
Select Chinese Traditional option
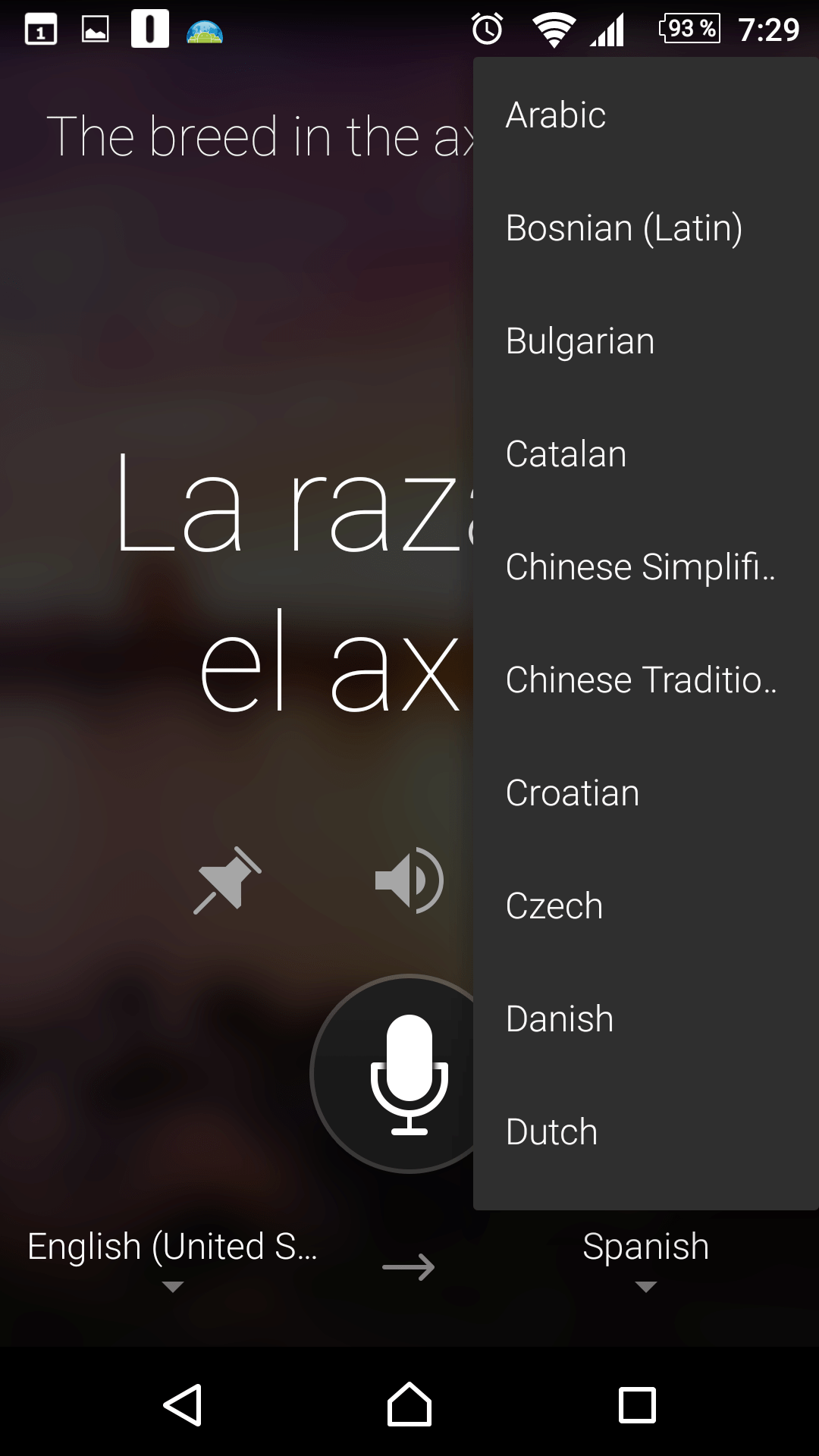point(646,680)
